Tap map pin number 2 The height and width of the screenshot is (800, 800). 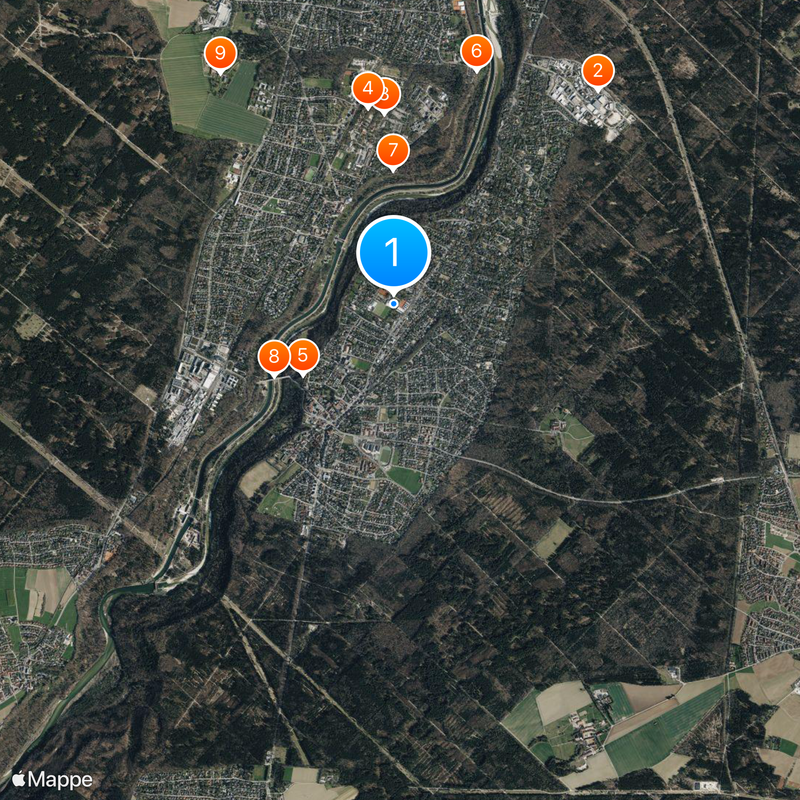[597, 71]
